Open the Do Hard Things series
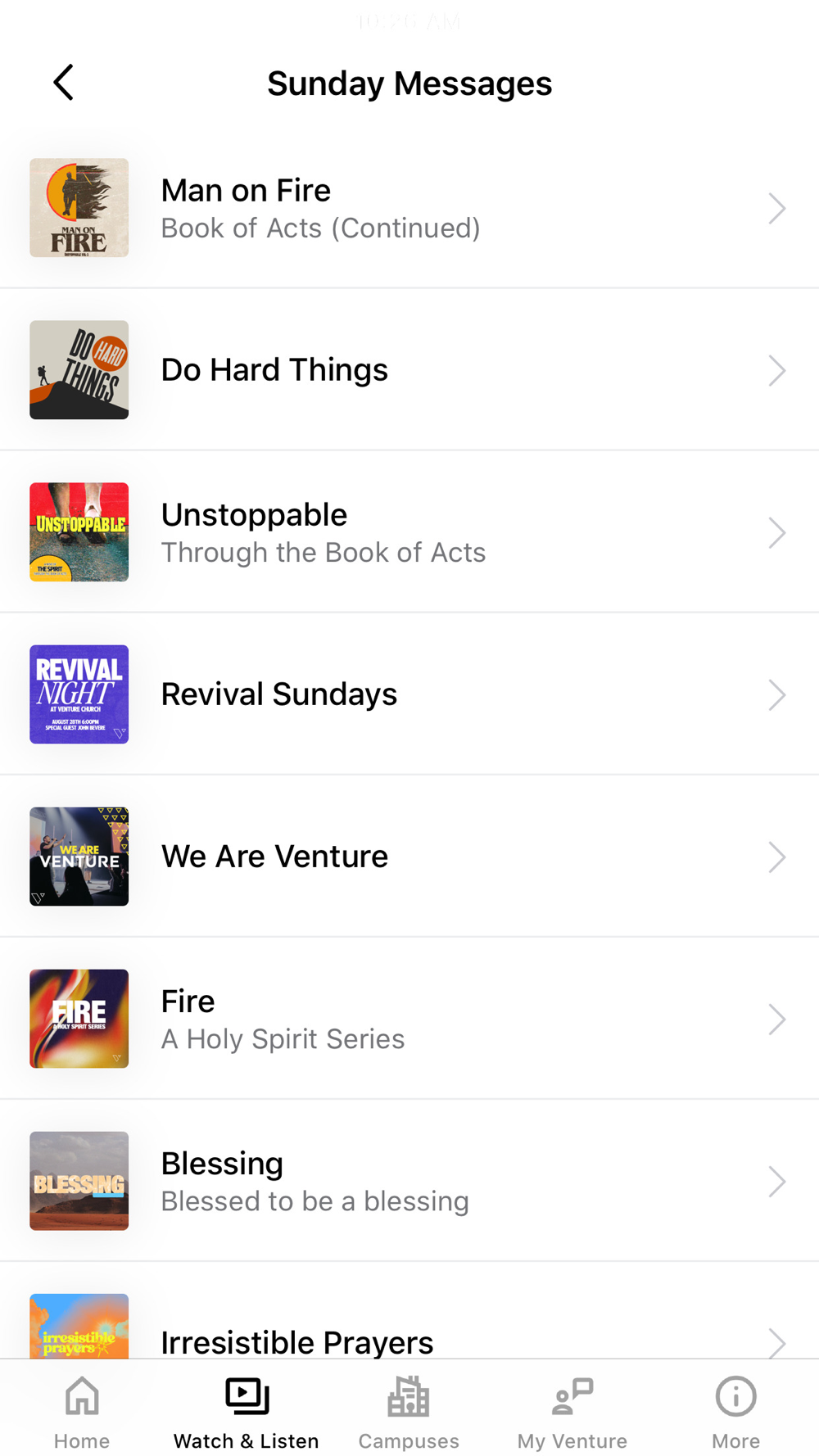Screen dimensions: 819x1456 (409, 370)
